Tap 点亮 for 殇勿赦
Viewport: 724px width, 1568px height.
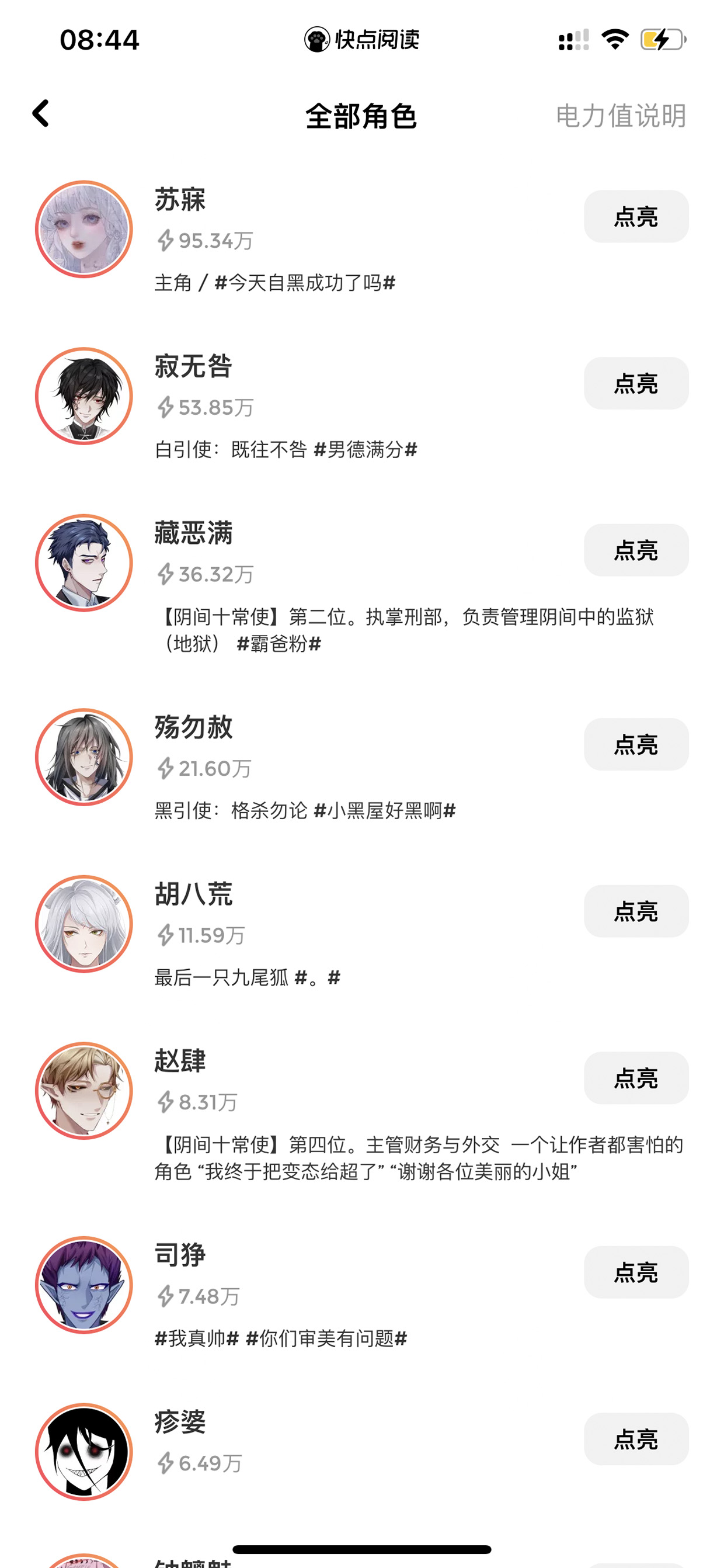tap(636, 744)
